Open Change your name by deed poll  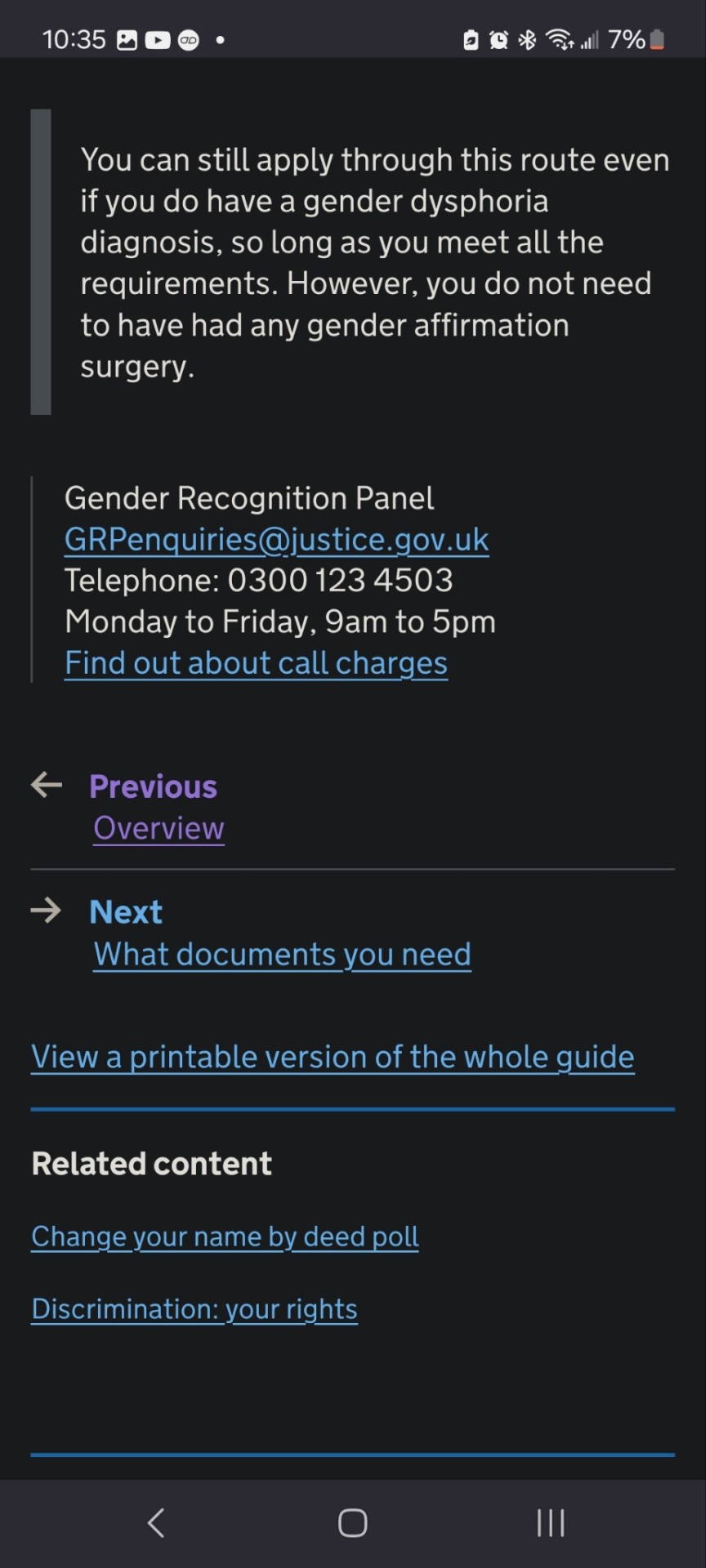(x=225, y=1236)
